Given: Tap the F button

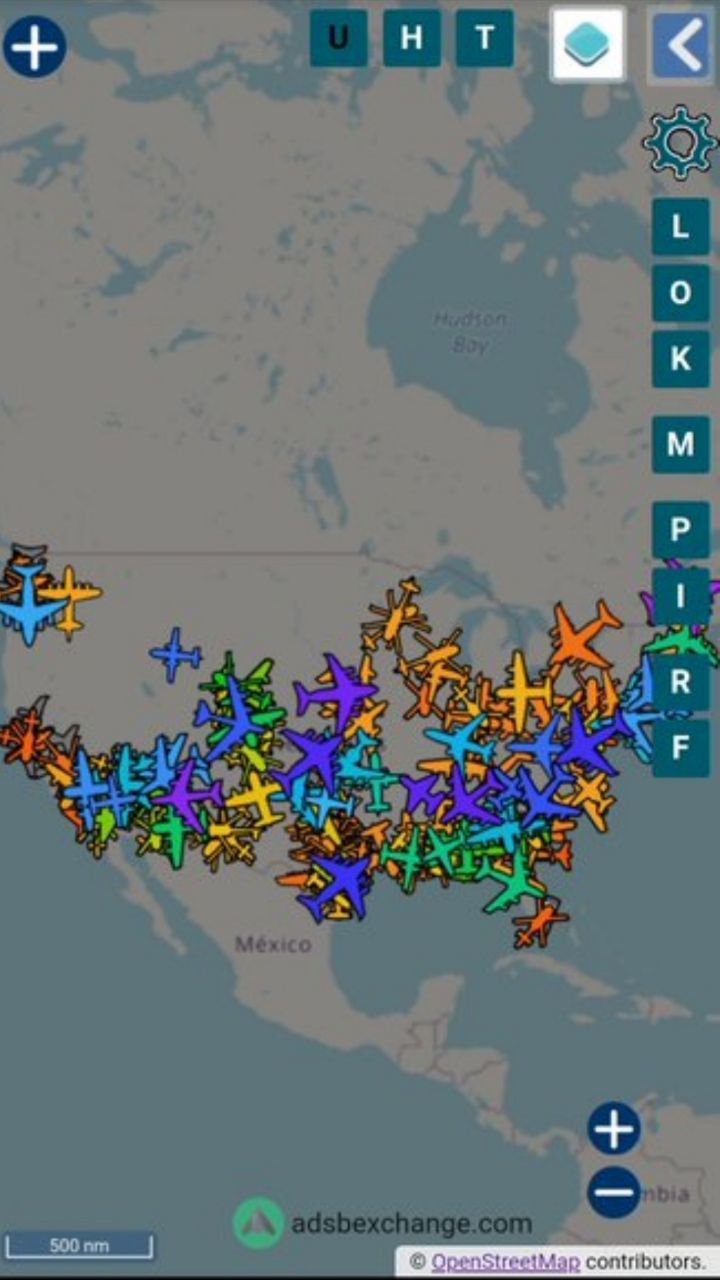Looking at the screenshot, I should [x=681, y=749].
